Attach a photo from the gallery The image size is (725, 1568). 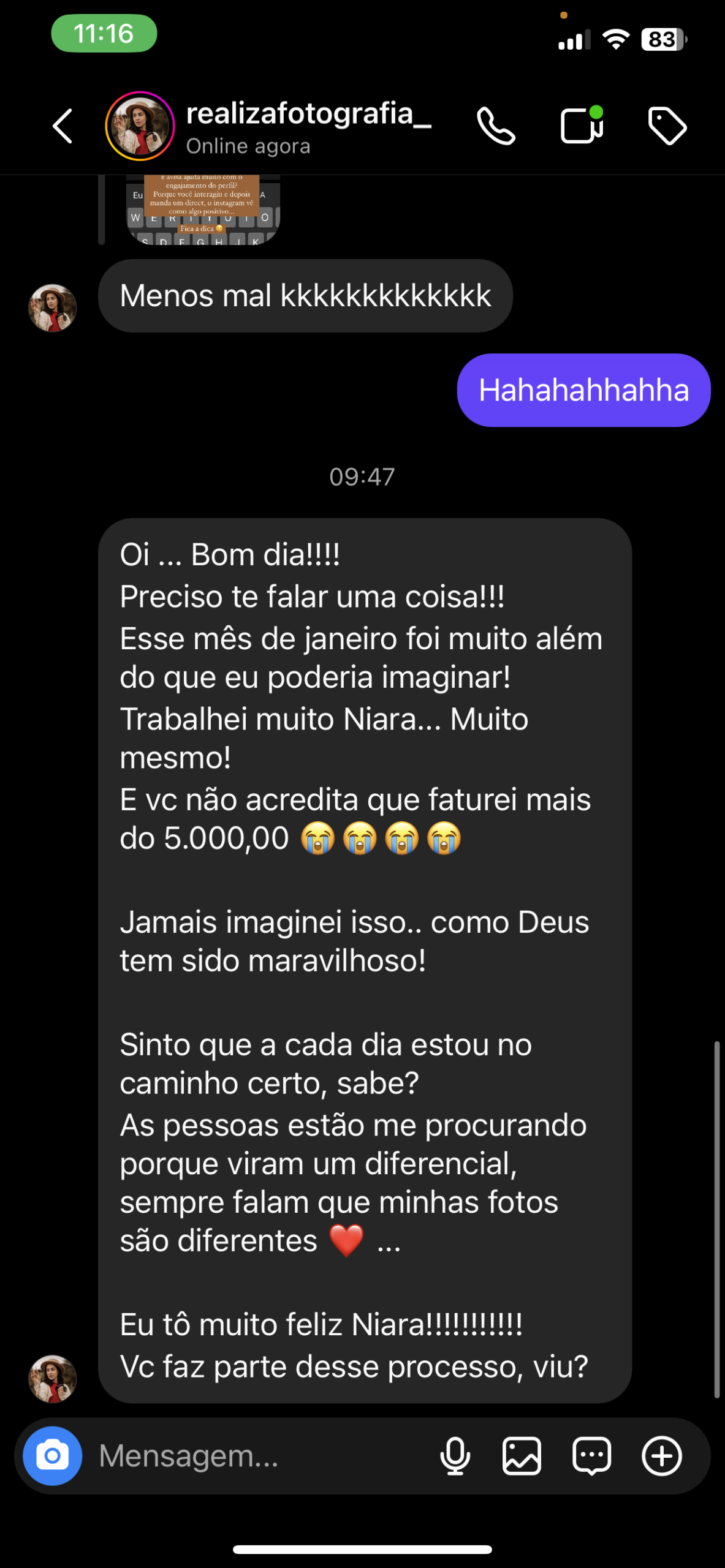coord(522,1456)
